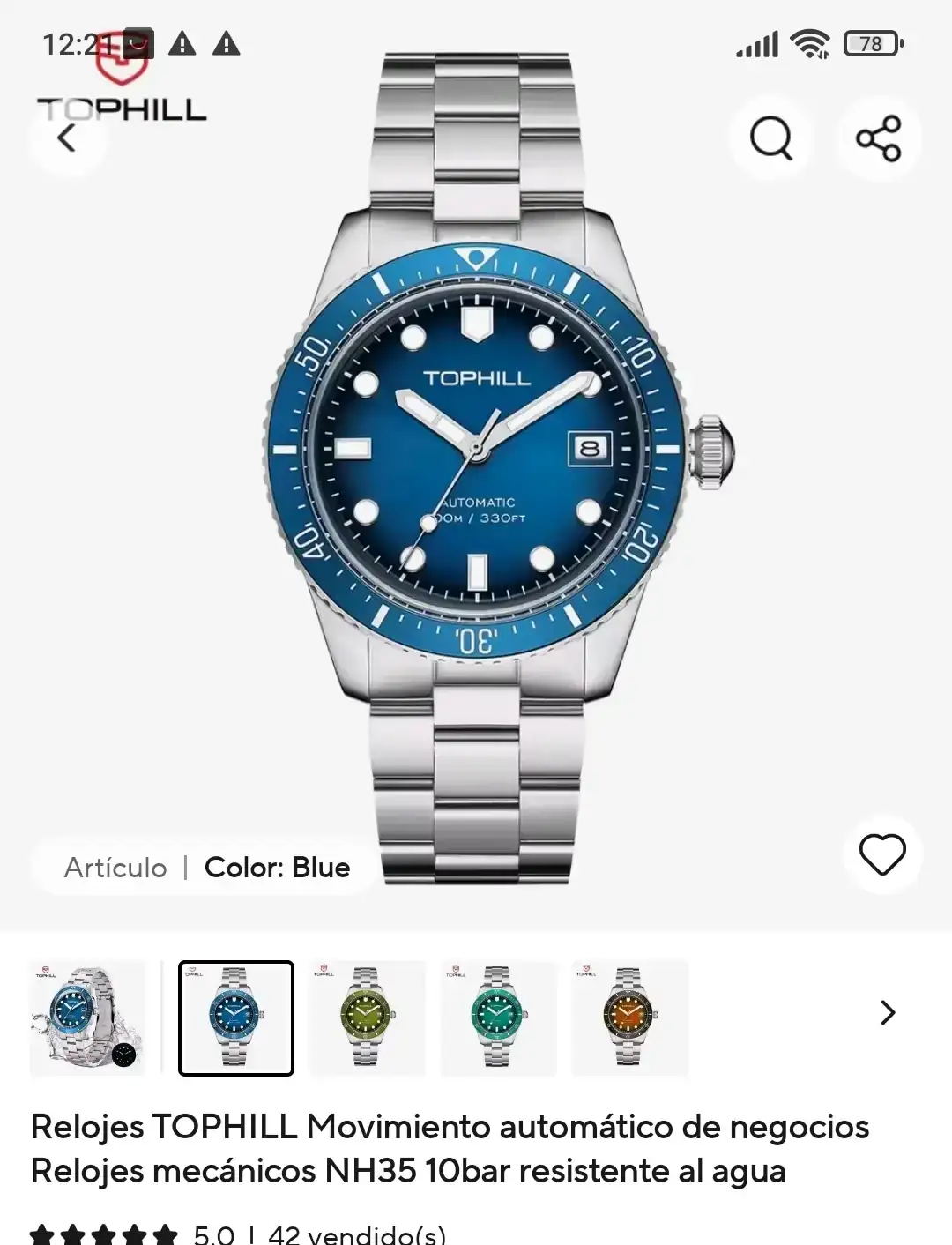This screenshot has width=952, height=1245.
Task: Select the teal green dial watch thumbnail
Action: pyautogui.click(x=498, y=1018)
